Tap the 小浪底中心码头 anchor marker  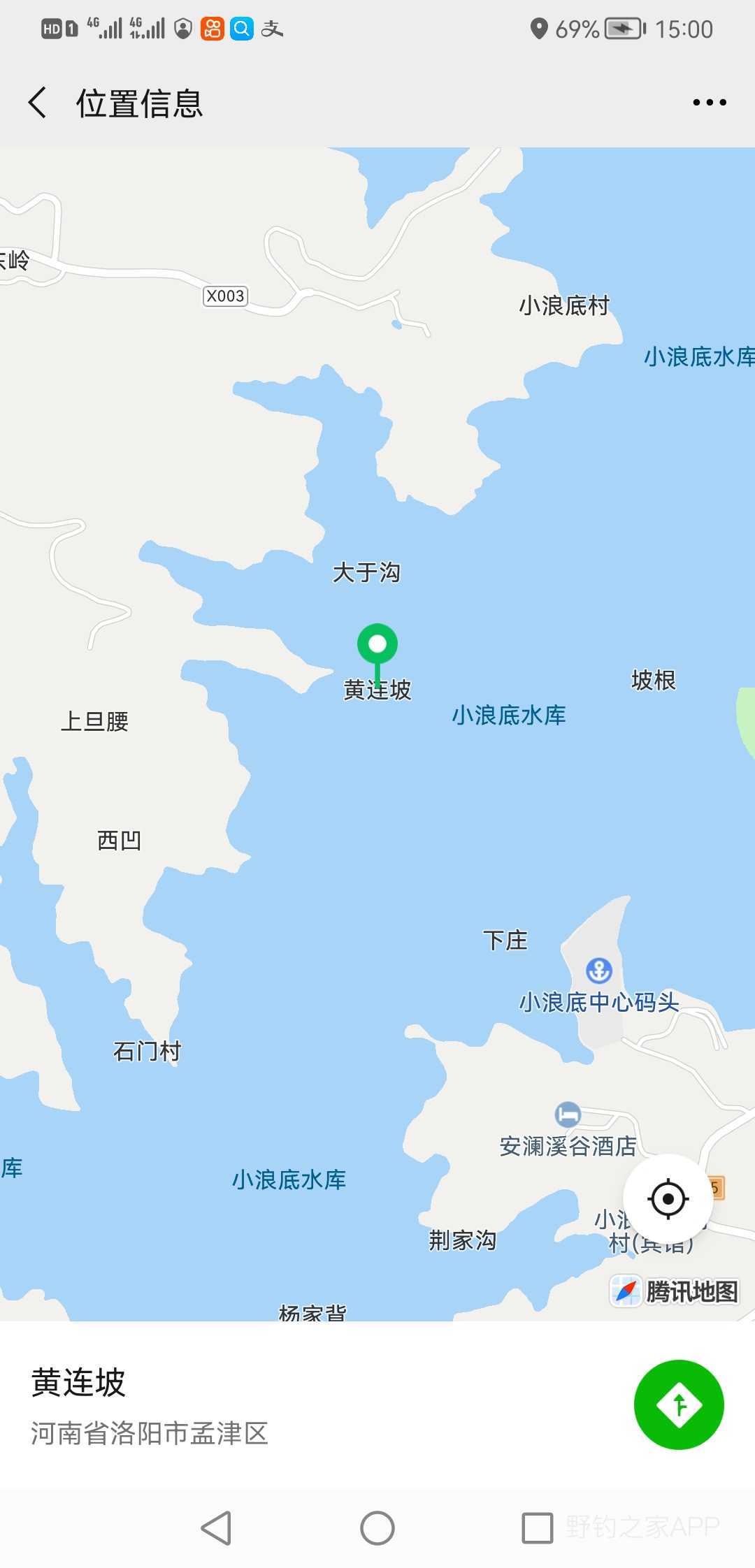(598, 970)
